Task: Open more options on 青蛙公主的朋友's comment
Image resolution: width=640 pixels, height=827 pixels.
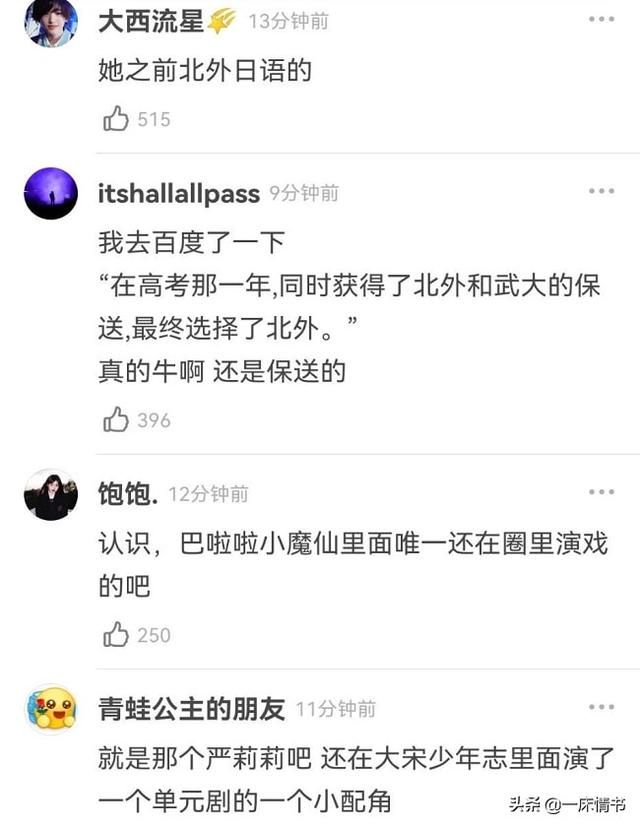Action: 601,708
